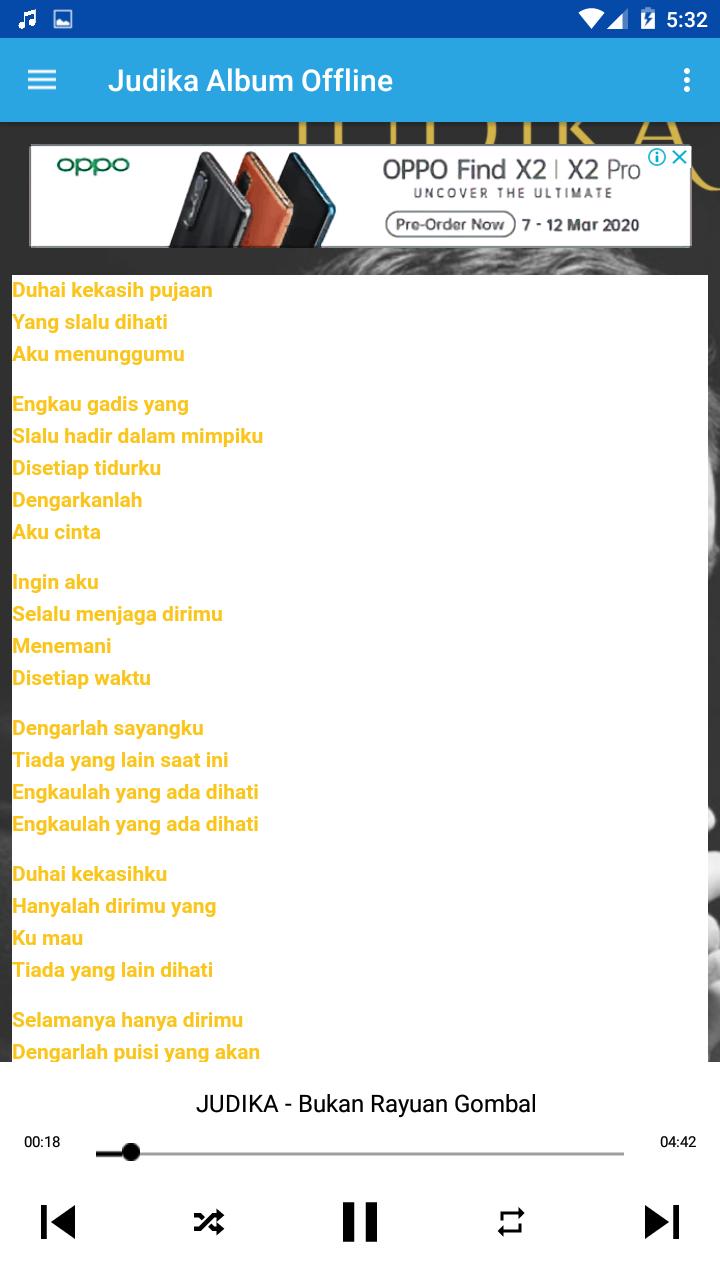The height and width of the screenshot is (1280, 720).
Task: Toggle repeat mode
Action: click(511, 1222)
